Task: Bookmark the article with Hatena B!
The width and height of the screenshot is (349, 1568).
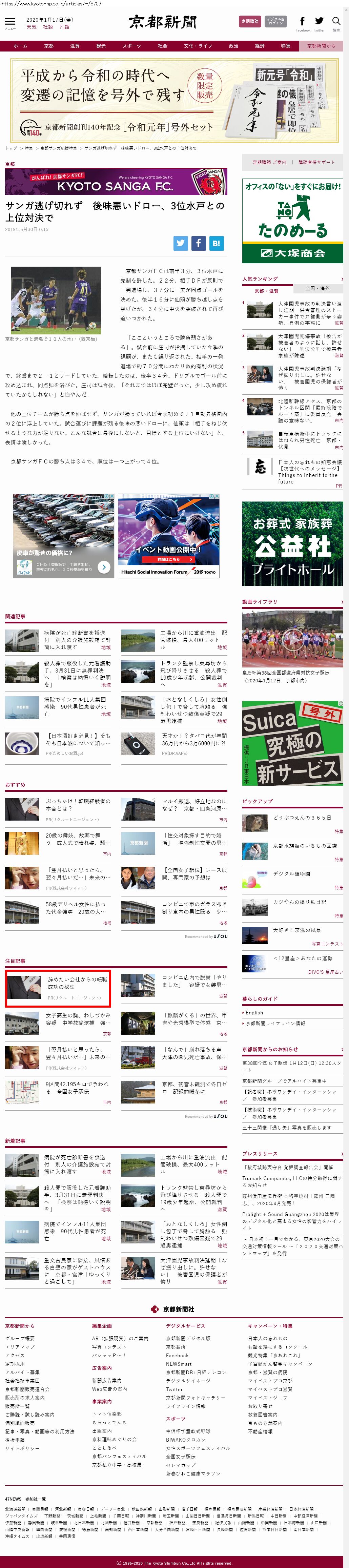Action: coord(216,243)
